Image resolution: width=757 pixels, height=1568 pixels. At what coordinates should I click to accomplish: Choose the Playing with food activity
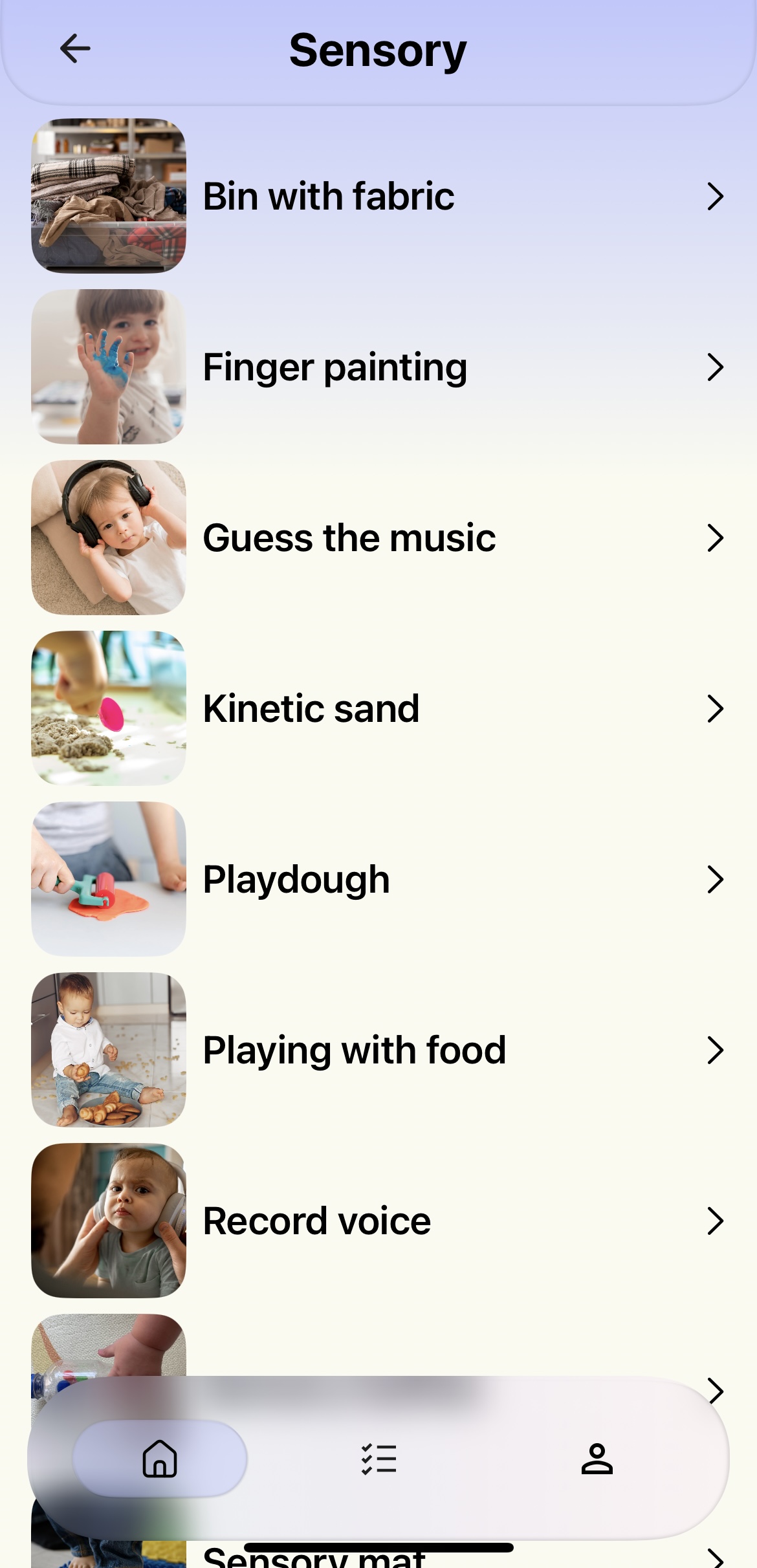[378, 1050]
